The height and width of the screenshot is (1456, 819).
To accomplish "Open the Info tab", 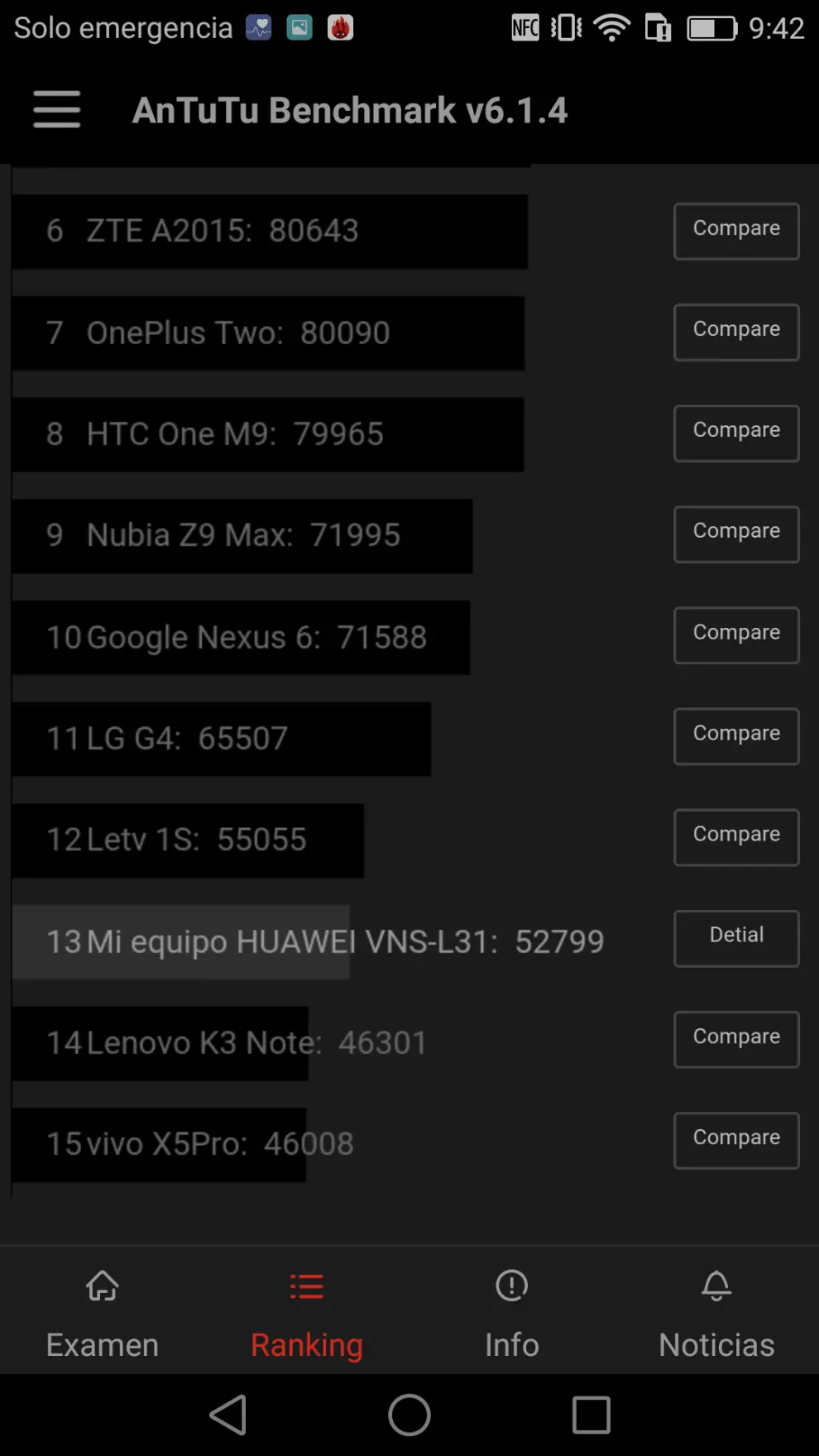I will [511, 1314].
